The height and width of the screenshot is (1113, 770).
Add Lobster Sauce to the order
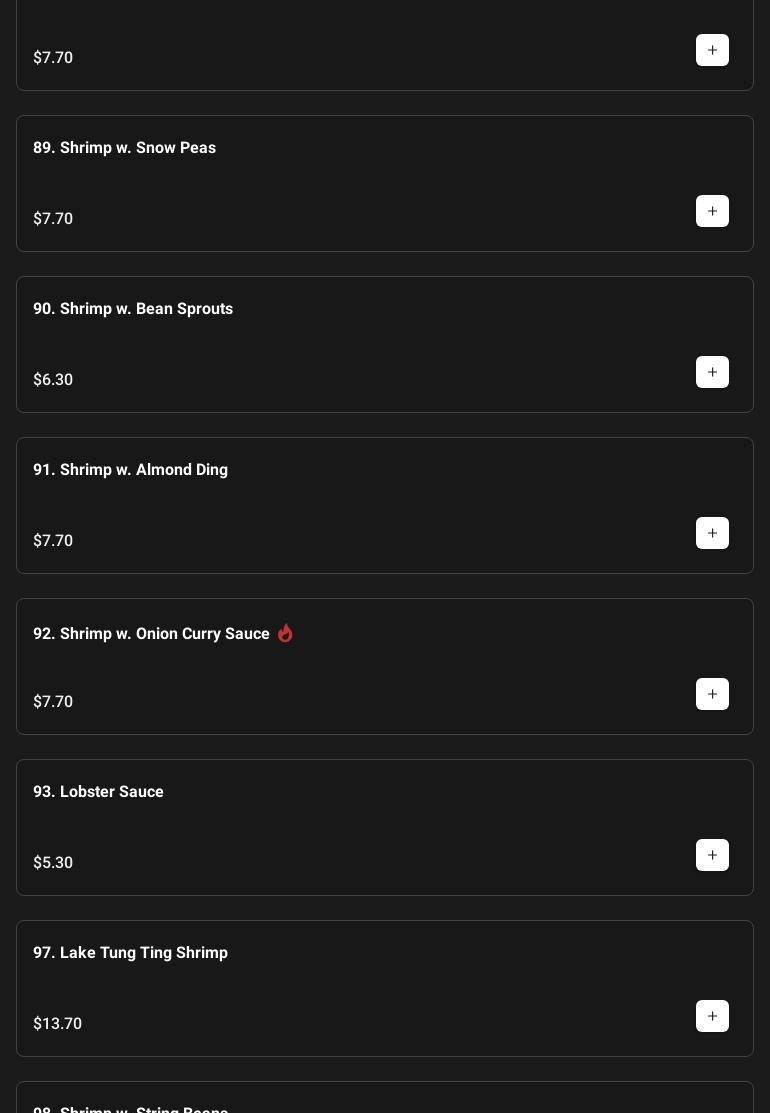click(712, 855)
